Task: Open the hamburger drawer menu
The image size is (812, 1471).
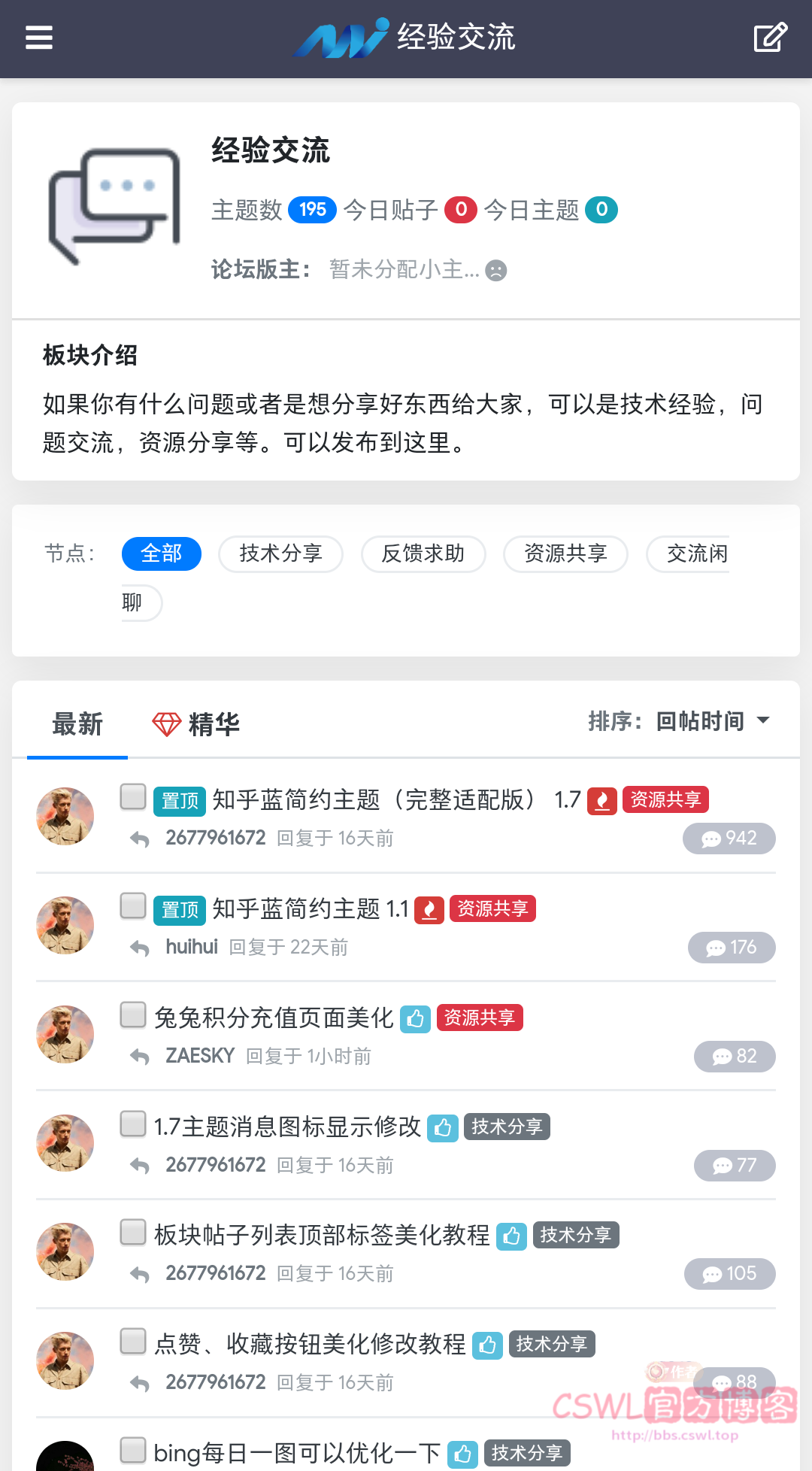Action: point(39,38)
